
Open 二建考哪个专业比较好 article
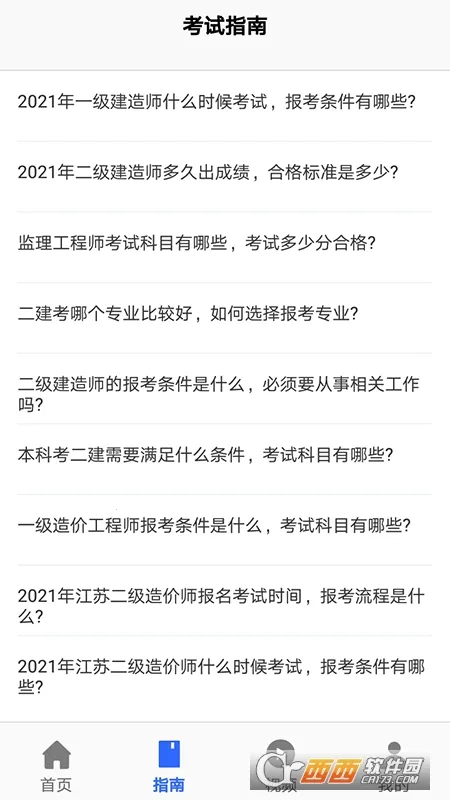pos(224,317)
